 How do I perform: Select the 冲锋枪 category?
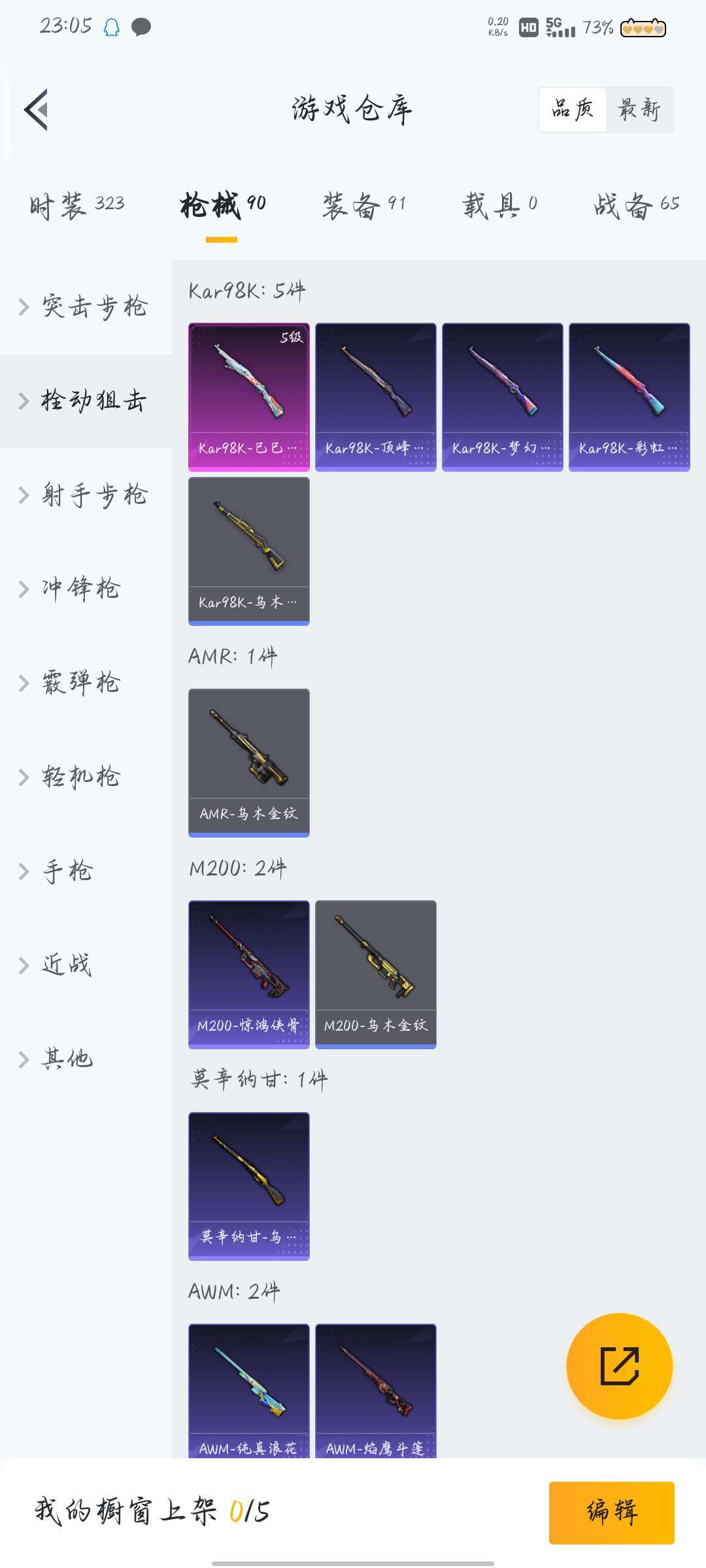[x=80, y=589]
